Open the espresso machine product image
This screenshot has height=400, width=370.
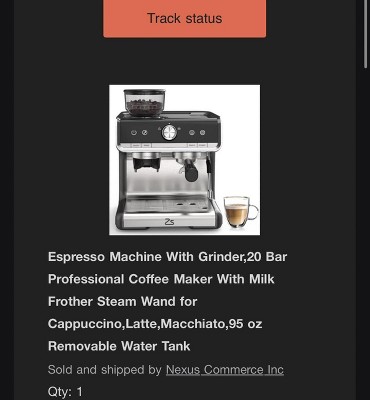[185, 160]
